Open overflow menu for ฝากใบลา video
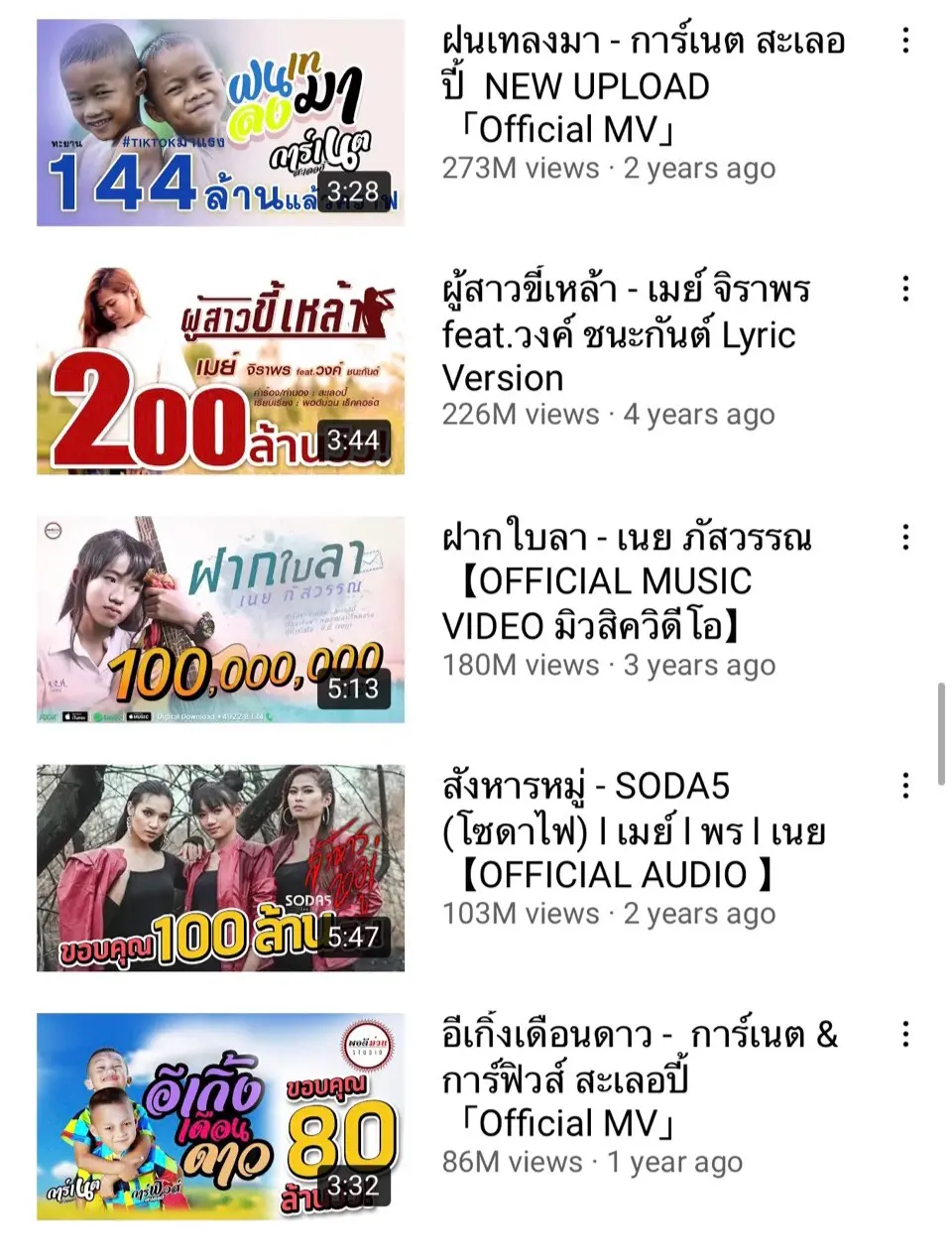Screen dimensions: 952x1259 click(x=904, y=538)
